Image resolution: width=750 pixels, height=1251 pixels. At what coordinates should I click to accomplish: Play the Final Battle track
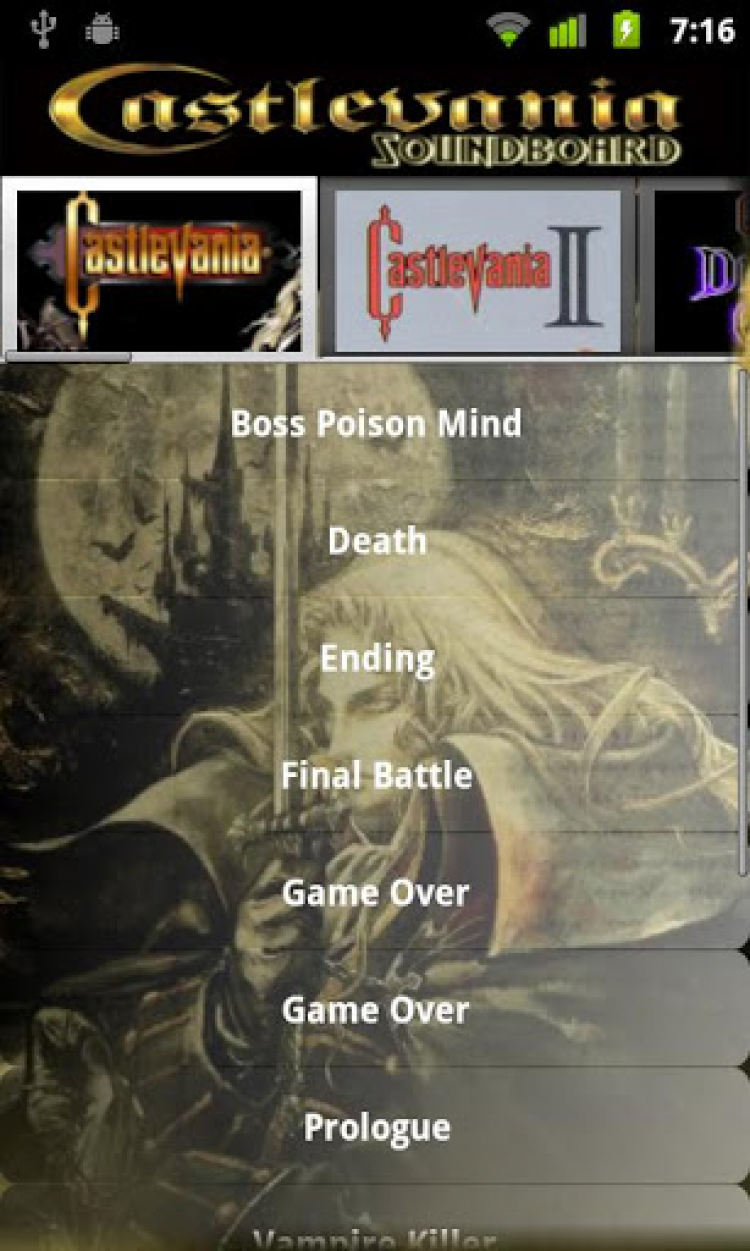375,775
